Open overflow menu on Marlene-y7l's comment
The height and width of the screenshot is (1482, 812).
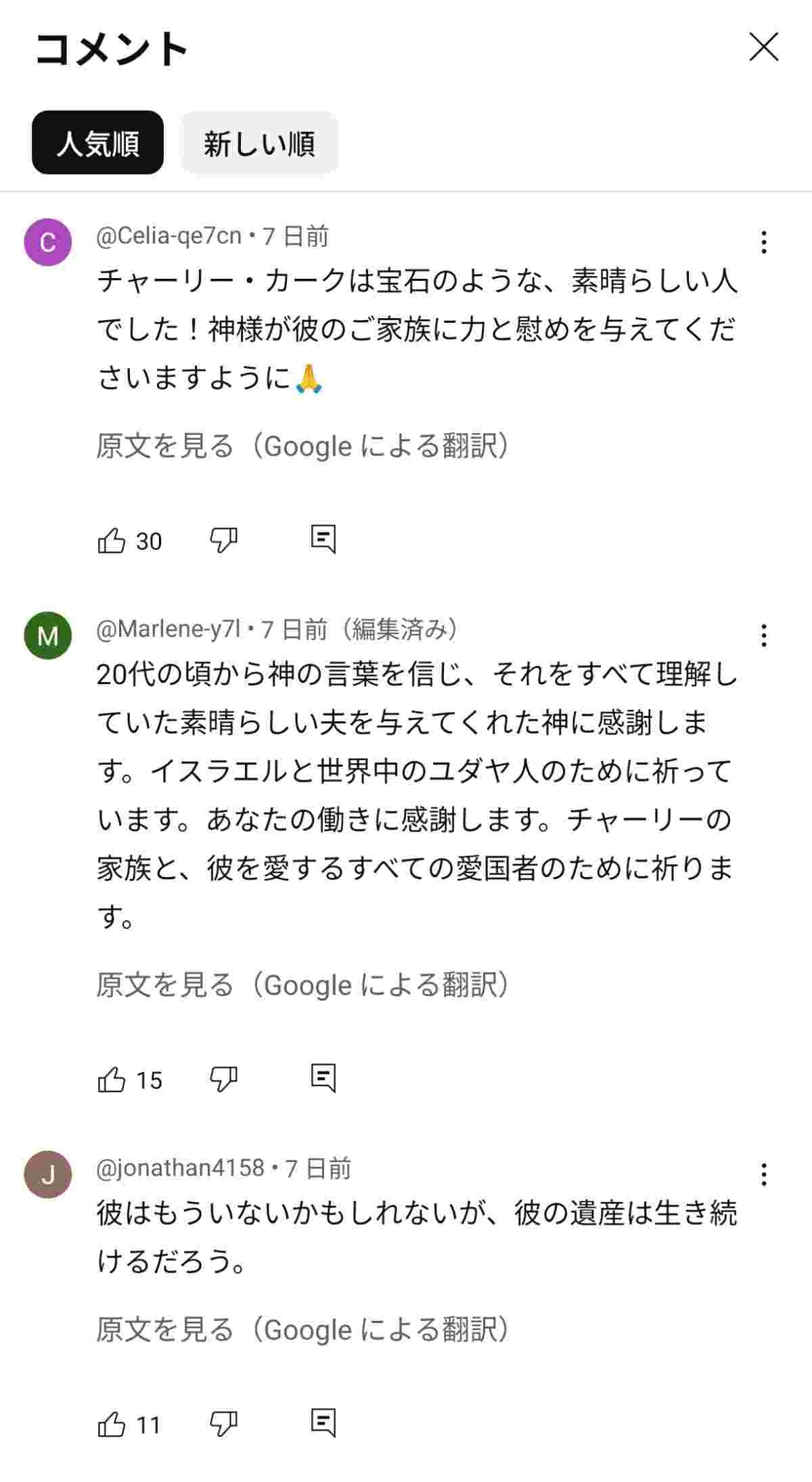(763, 635)
